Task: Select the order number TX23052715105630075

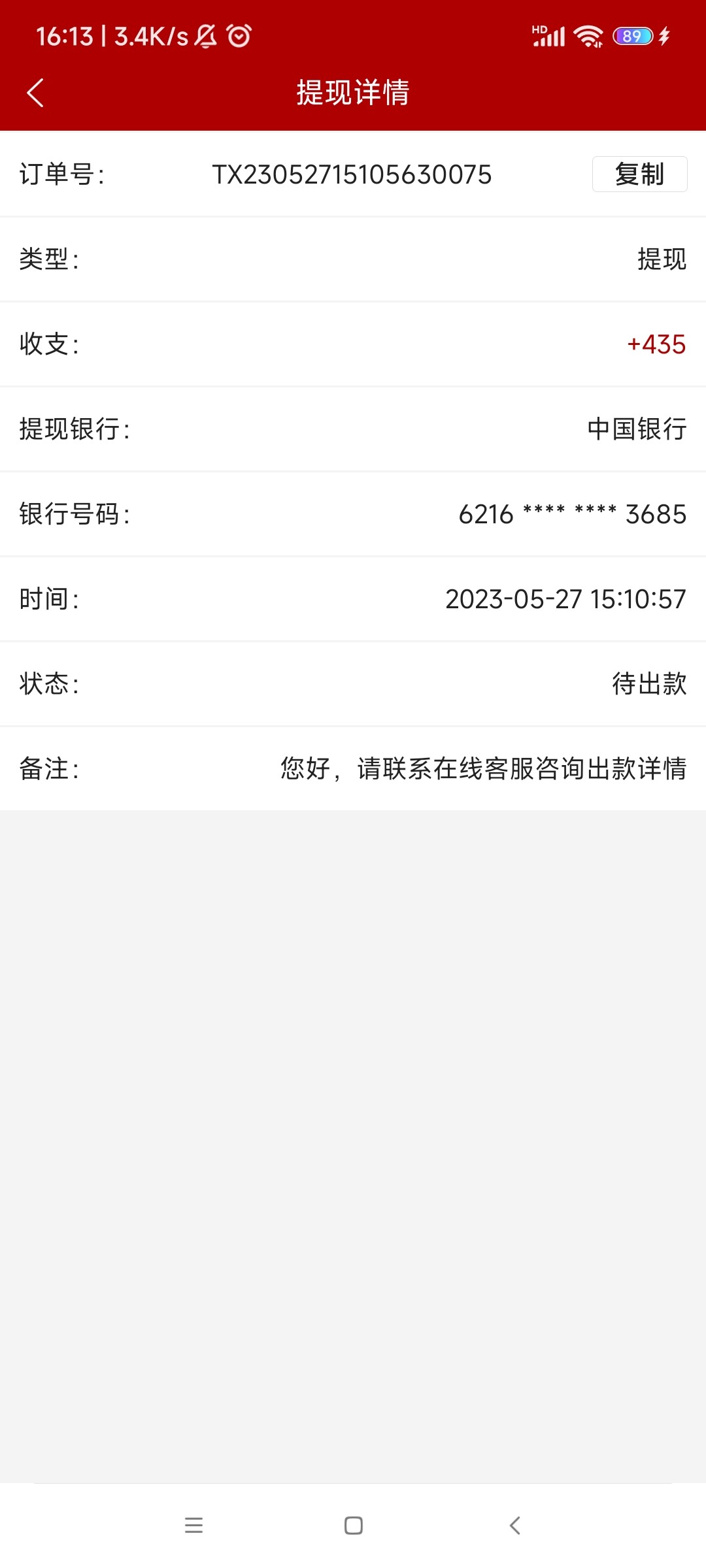Action: click(353, 174)
